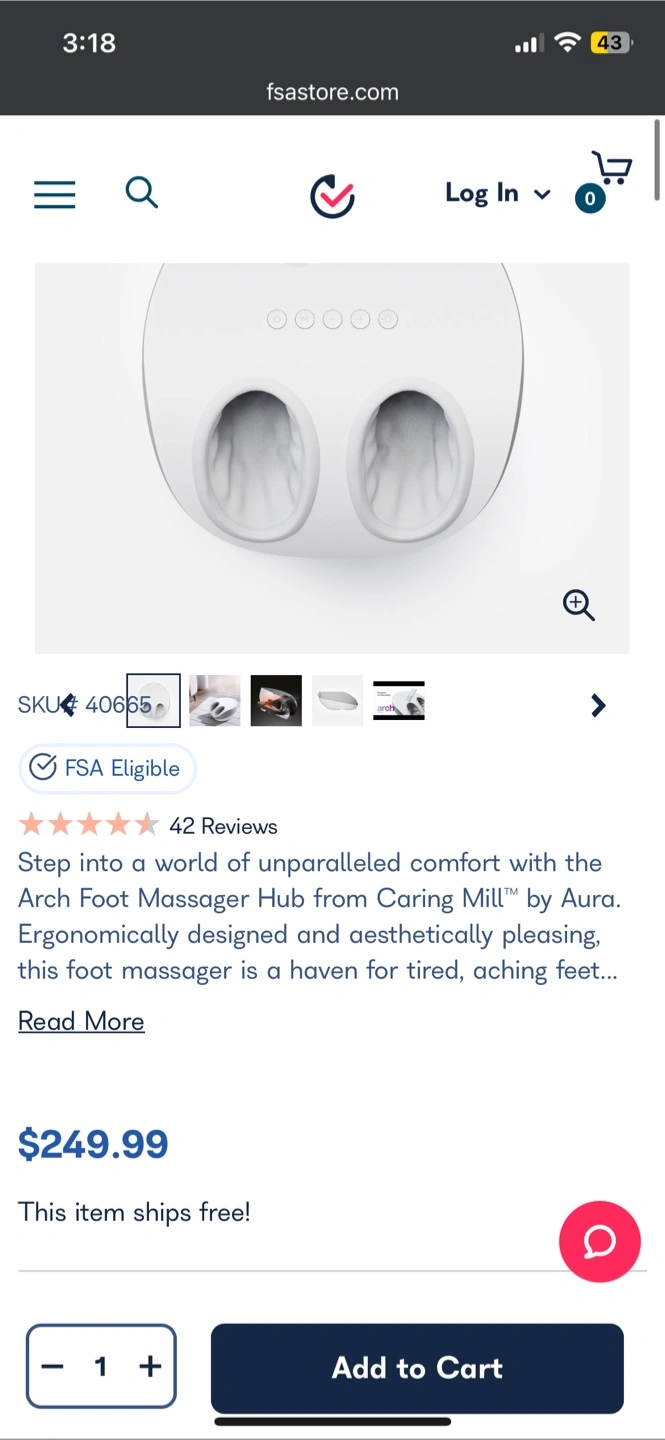
Task: Open the hamburger menu
Action: (x=54, y=194)
